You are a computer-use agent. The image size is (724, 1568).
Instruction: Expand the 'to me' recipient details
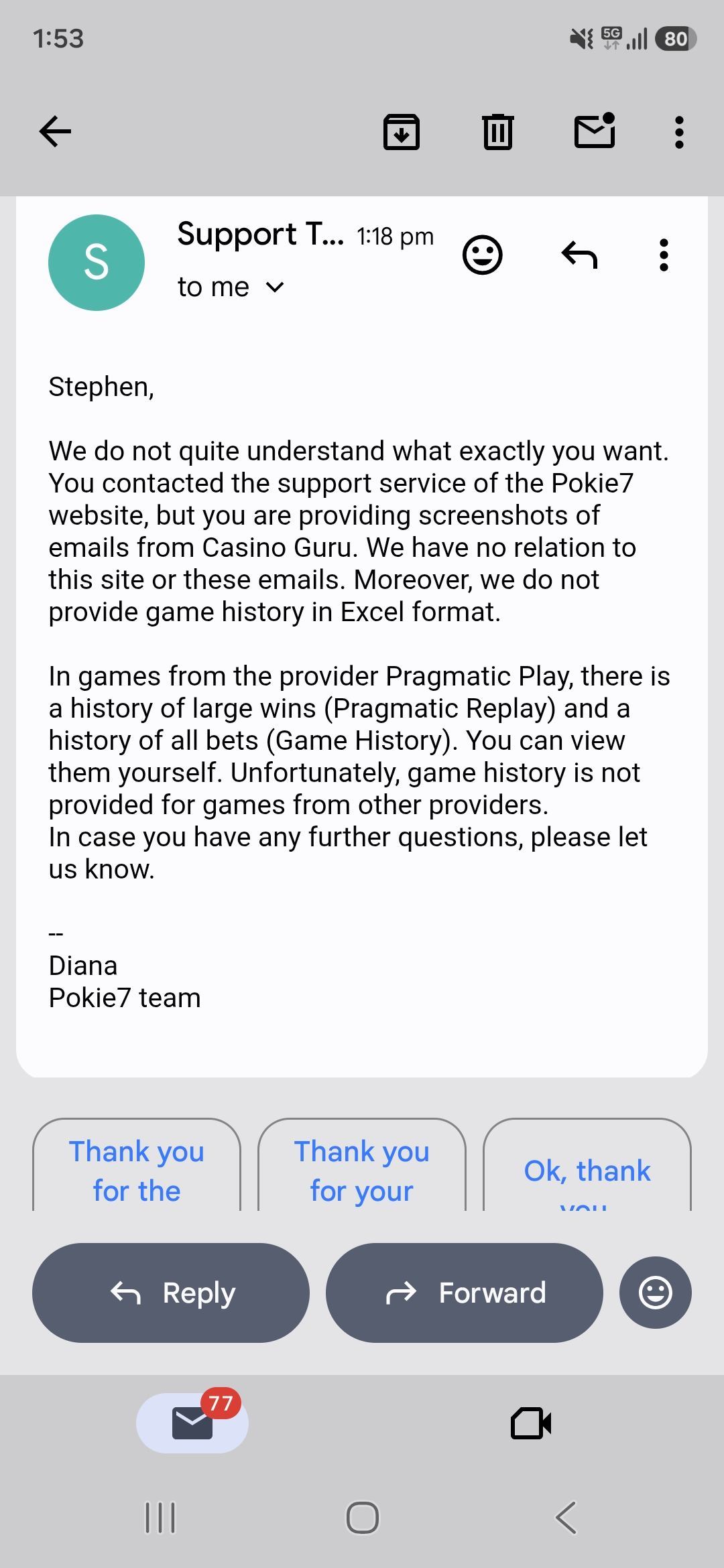point(231,287)
